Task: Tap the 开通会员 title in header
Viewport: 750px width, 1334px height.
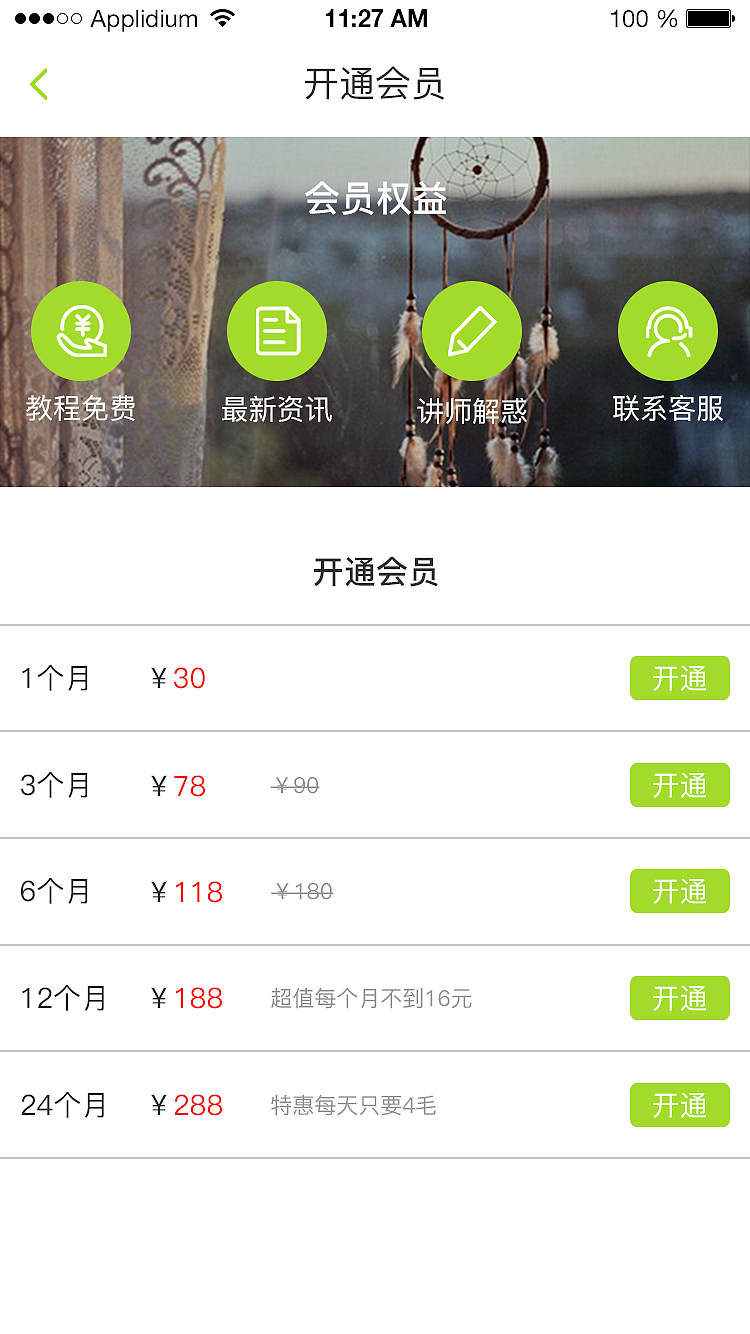Action: pyautogui.click(x=375, y=85)
